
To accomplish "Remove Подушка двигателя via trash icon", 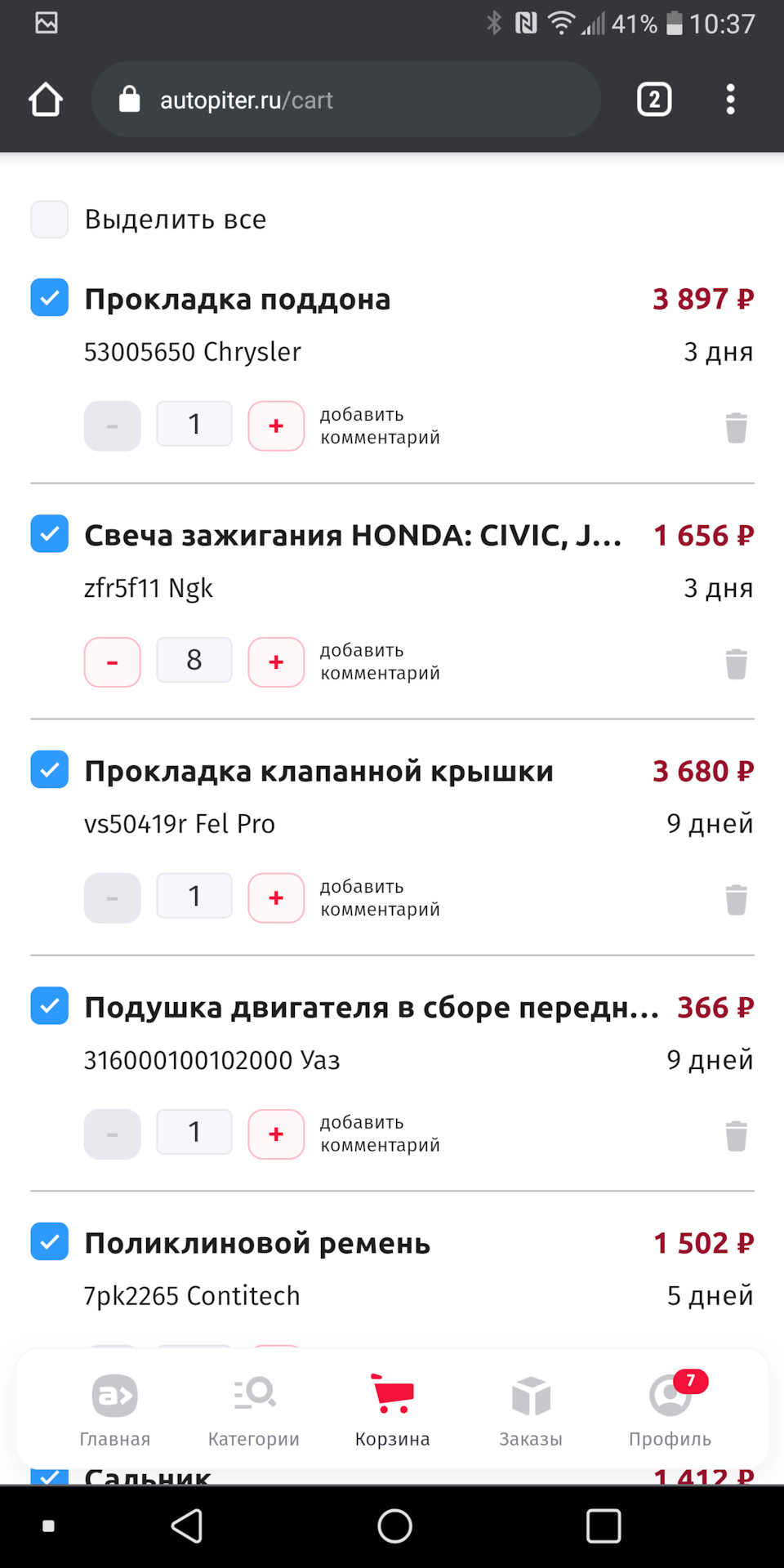I will point(736,1134).
